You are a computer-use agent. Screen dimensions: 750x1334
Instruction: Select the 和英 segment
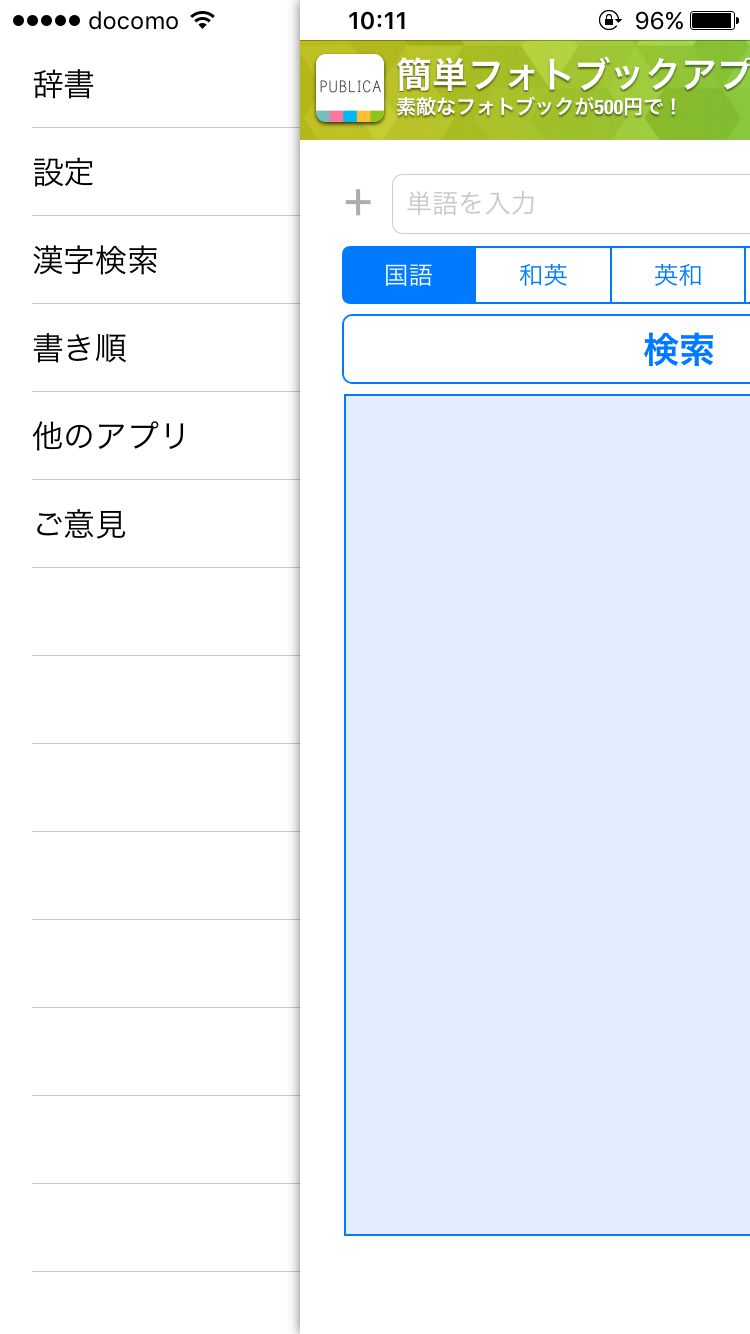pos(543,275)
